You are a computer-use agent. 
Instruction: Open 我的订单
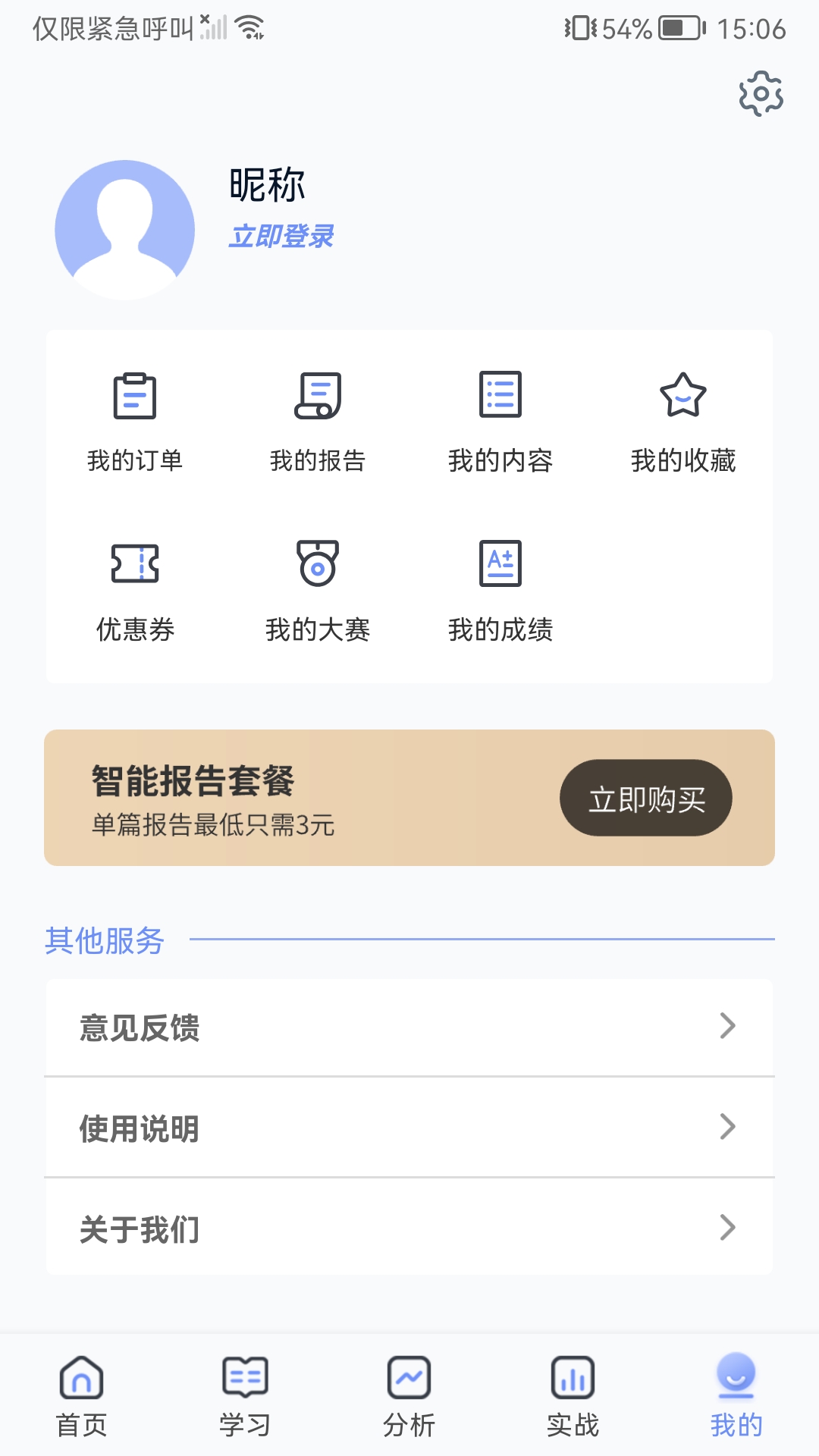tap(135, 422)
